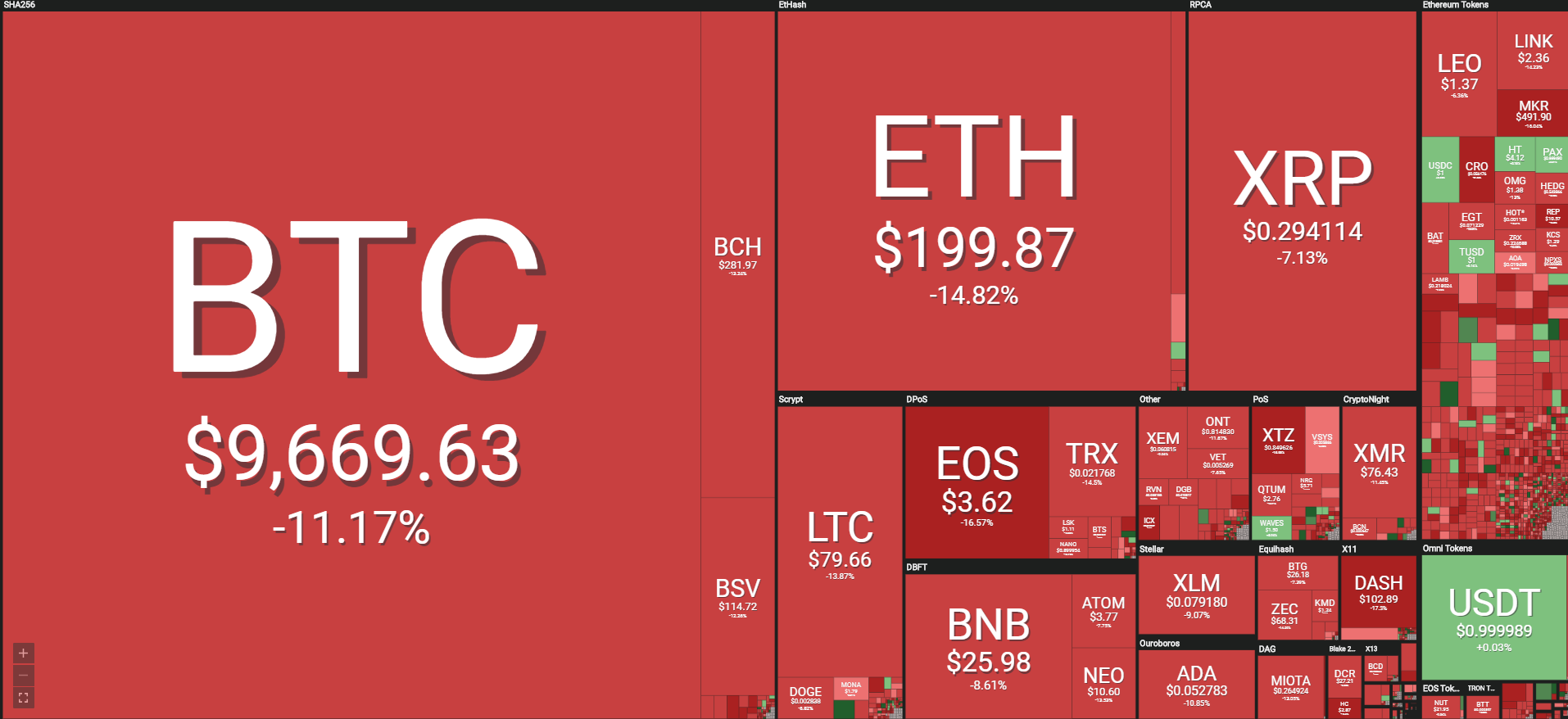Select the DASH tile
The image size is (1568, 719).
pyautogui.click(x=1378, y=591)
